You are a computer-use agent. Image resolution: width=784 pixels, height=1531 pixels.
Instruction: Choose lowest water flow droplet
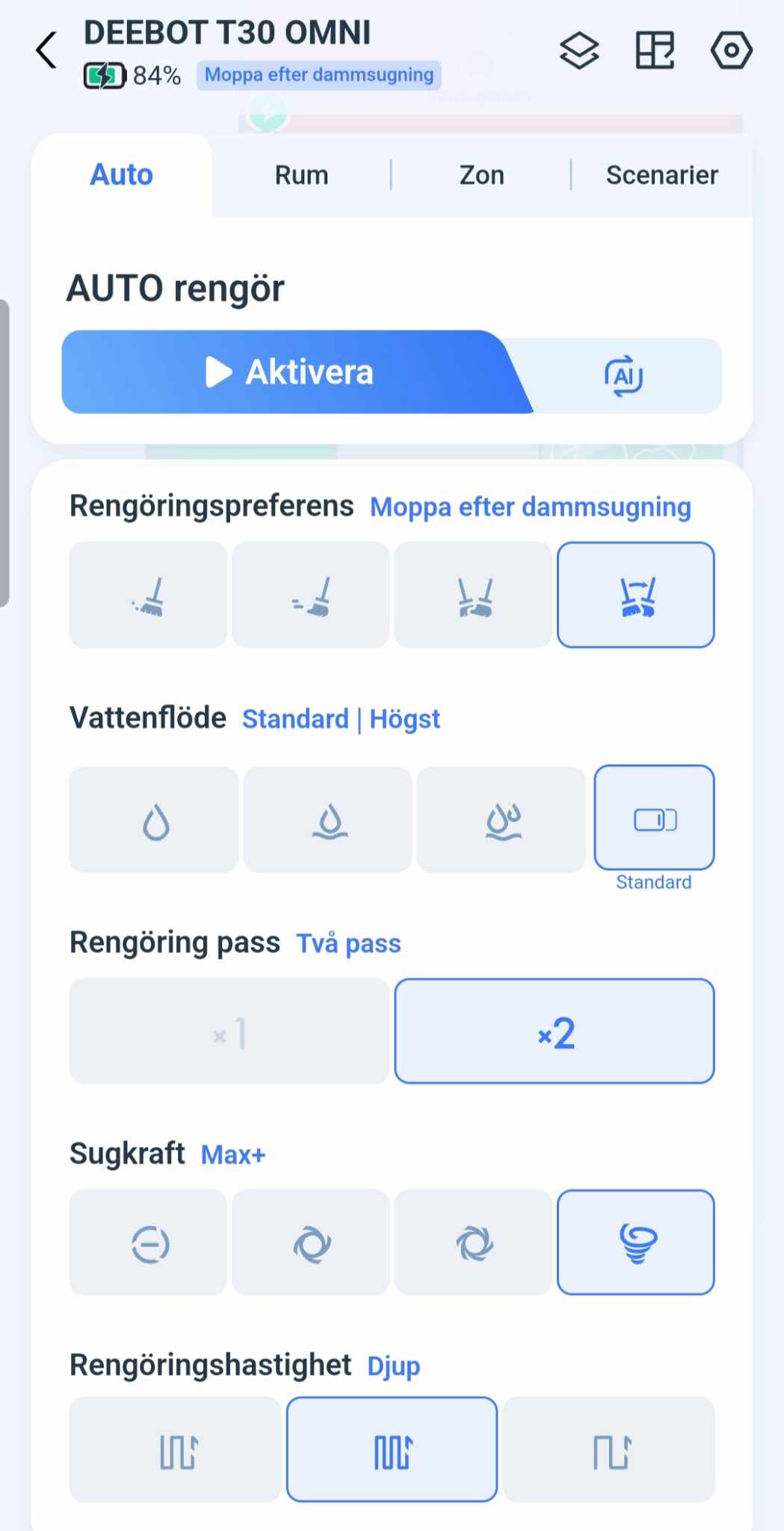click(x=154, y=820)
